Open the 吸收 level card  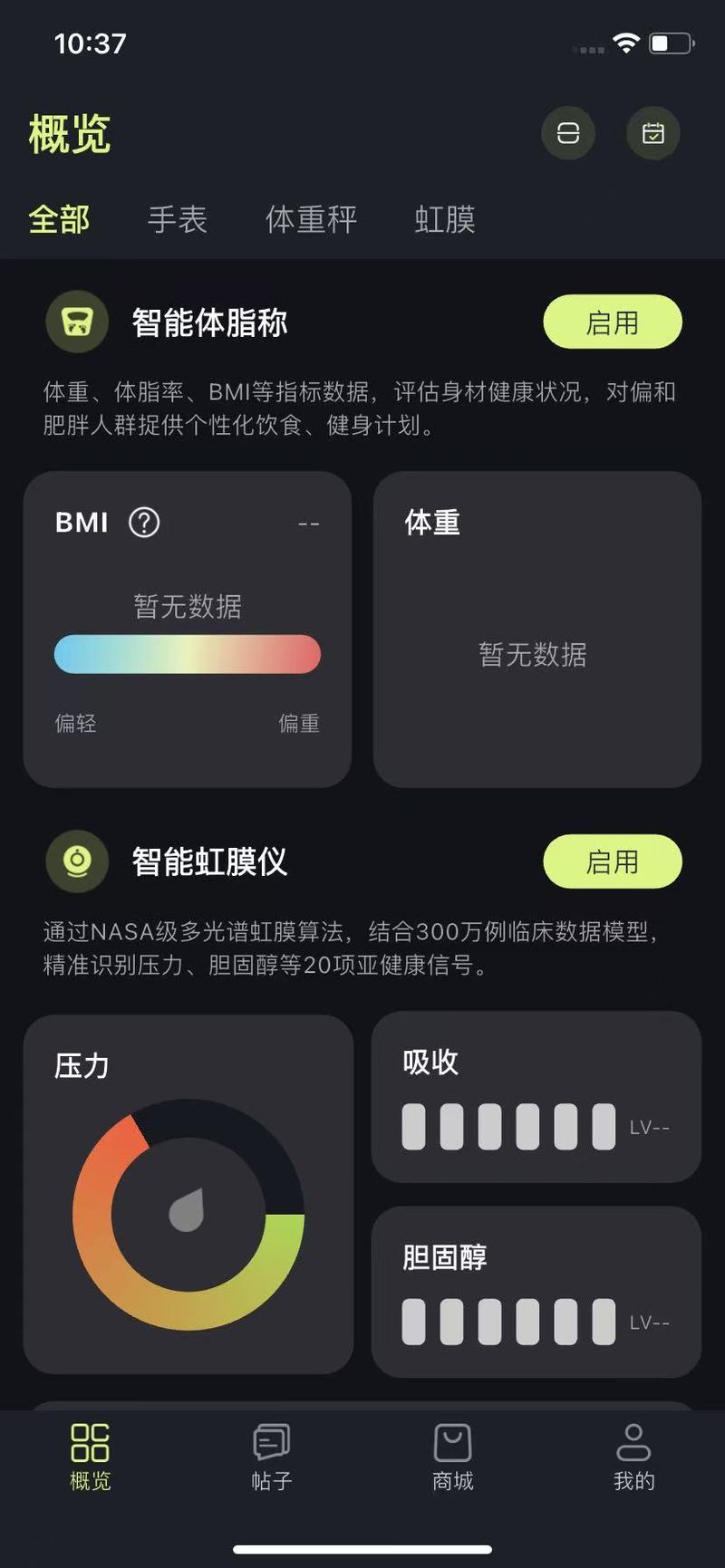[x=536, y=1097]
